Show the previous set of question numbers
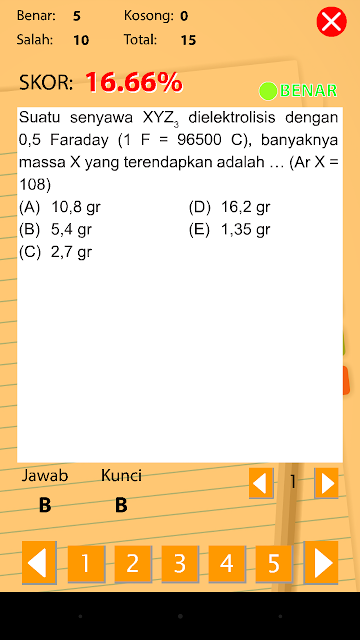360x640 pixels. click(x=39, y=562)
